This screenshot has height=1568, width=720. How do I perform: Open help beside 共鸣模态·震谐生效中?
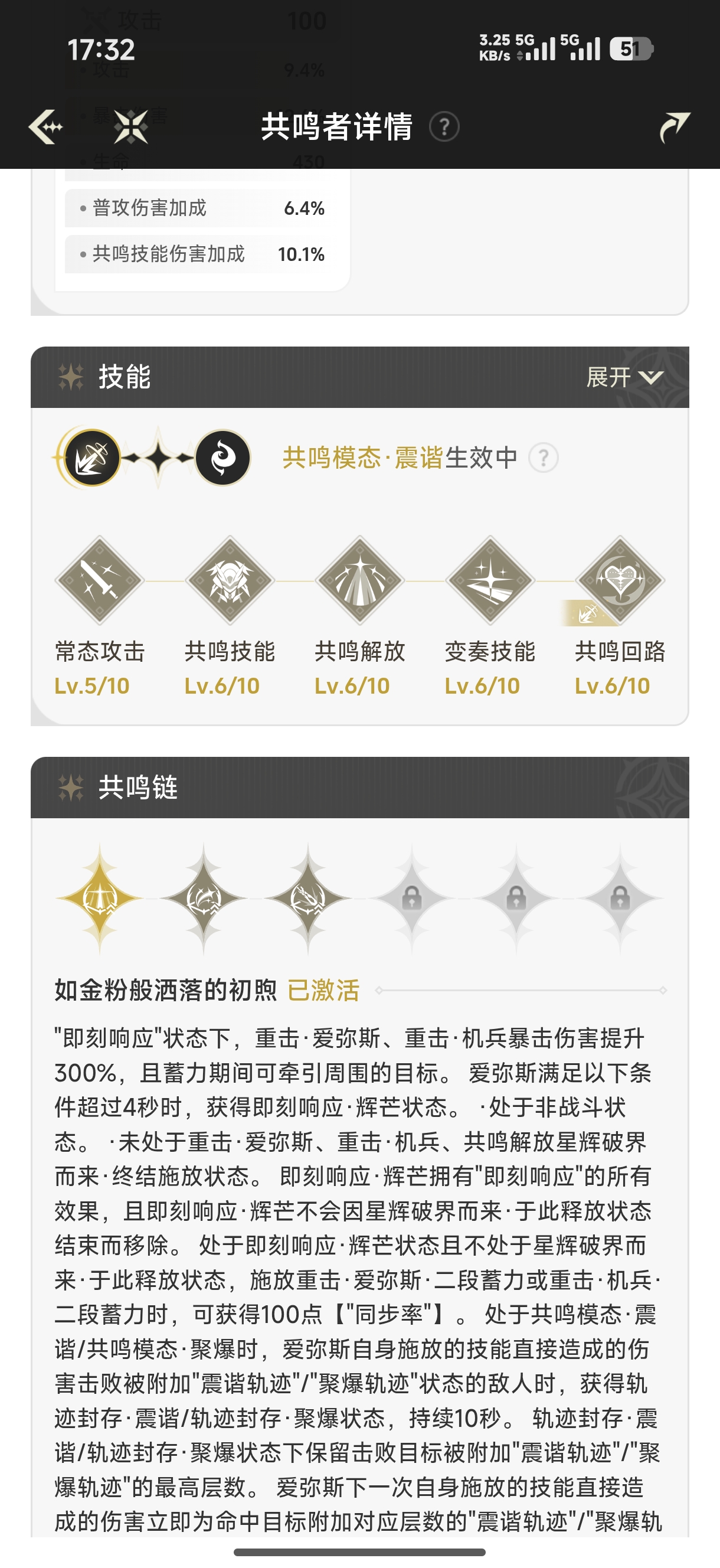[544, 458]
